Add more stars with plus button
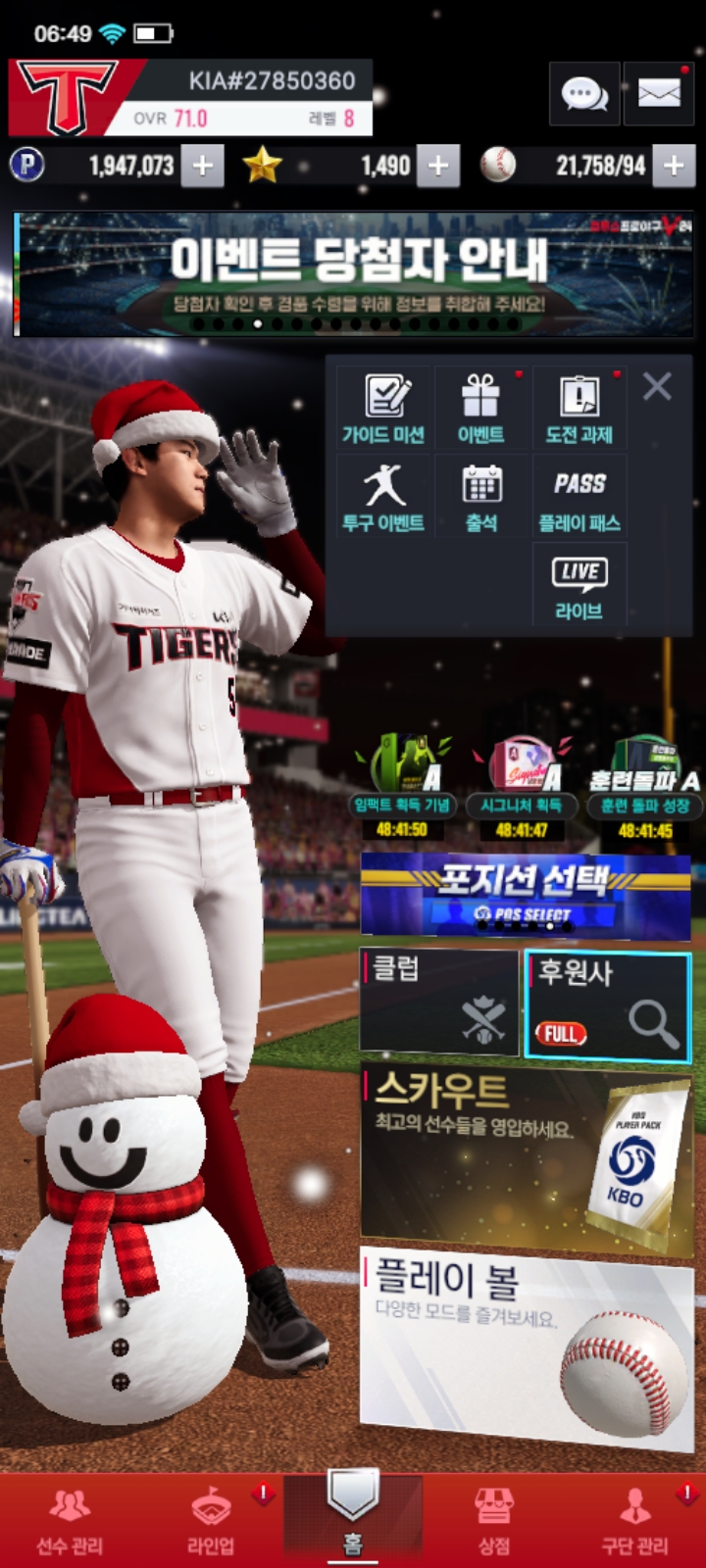This screenshot has width=706, height=1568. 438,166
